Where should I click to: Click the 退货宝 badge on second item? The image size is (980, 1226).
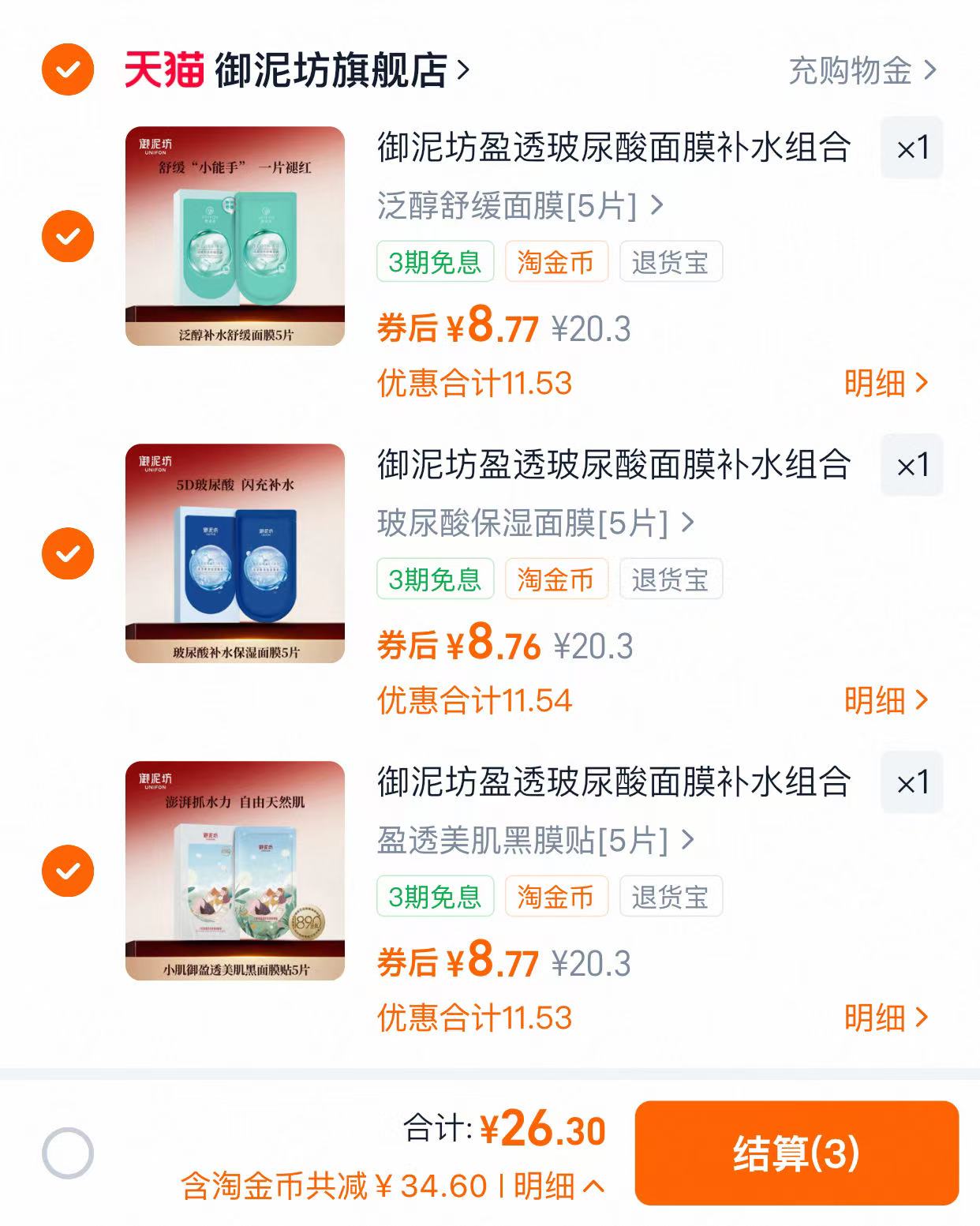click(671, 579)
